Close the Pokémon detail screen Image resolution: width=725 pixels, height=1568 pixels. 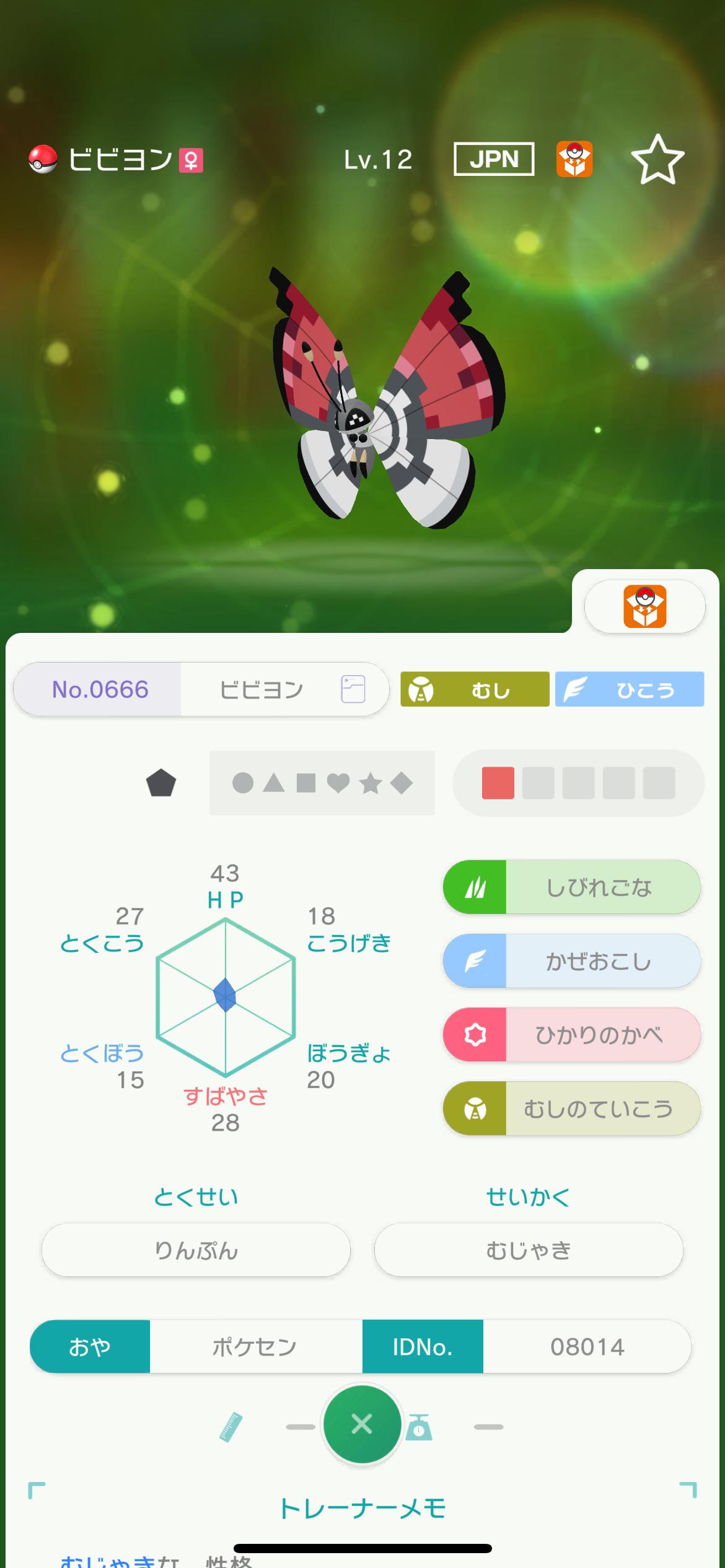pos(362,1424)
